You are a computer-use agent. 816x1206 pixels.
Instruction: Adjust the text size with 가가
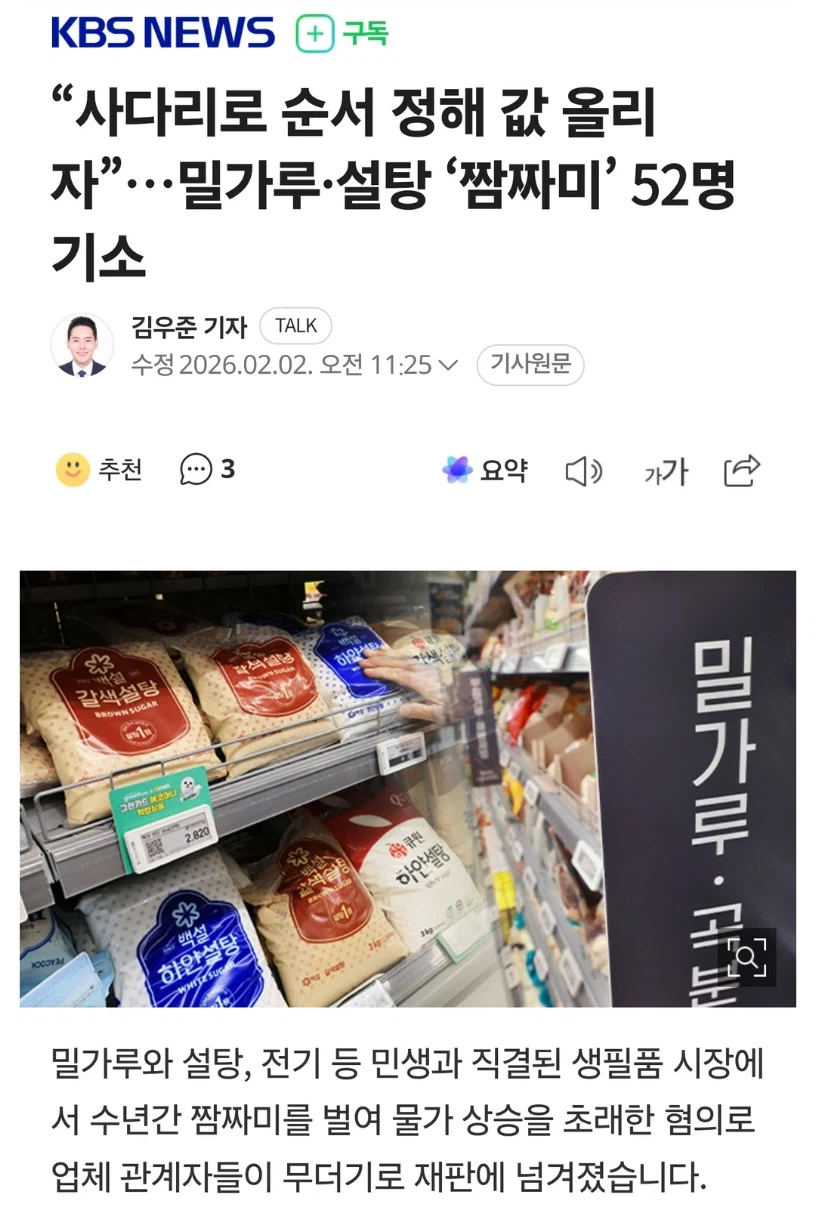click(665, 470)
